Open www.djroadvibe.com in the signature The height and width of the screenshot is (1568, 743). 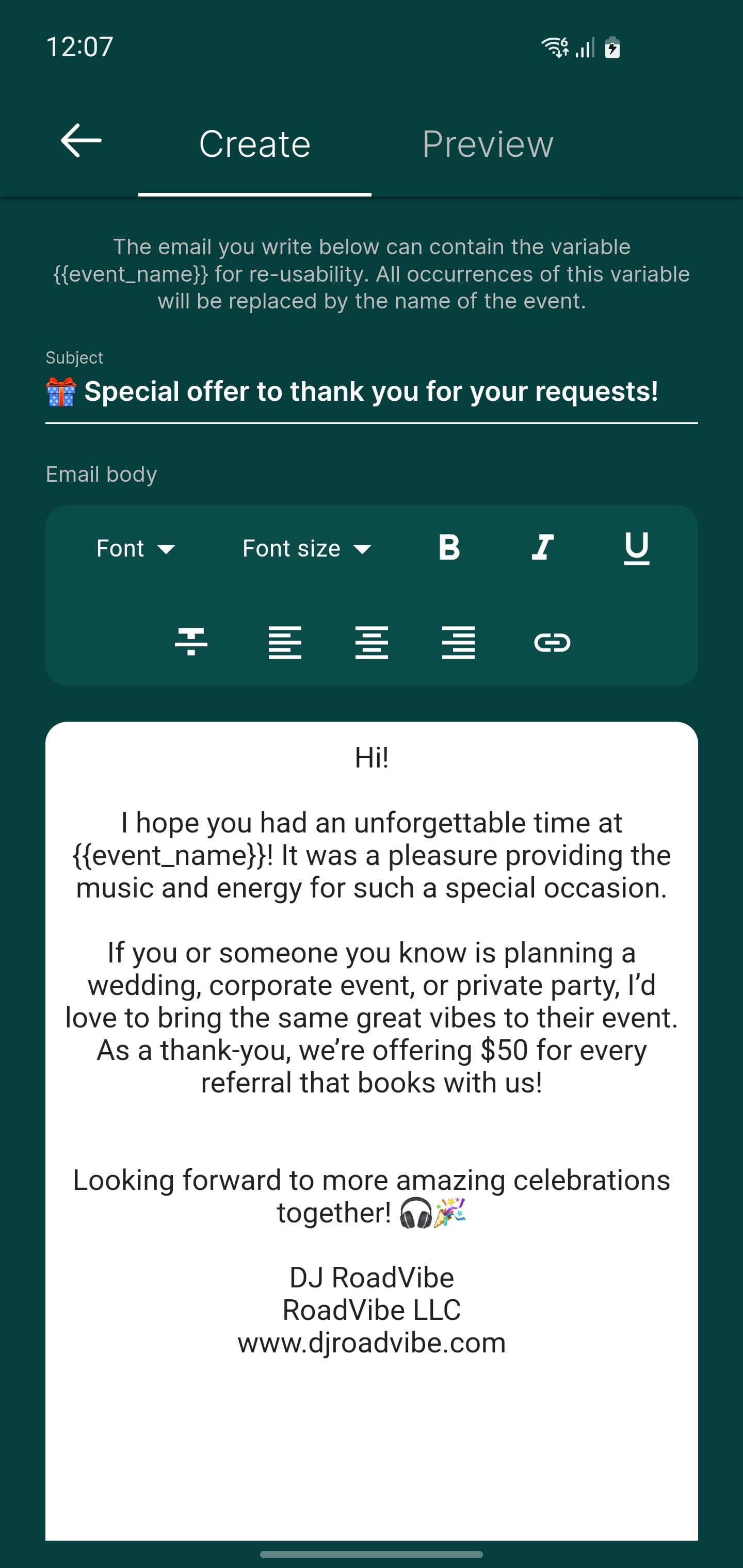[372, 1342]
